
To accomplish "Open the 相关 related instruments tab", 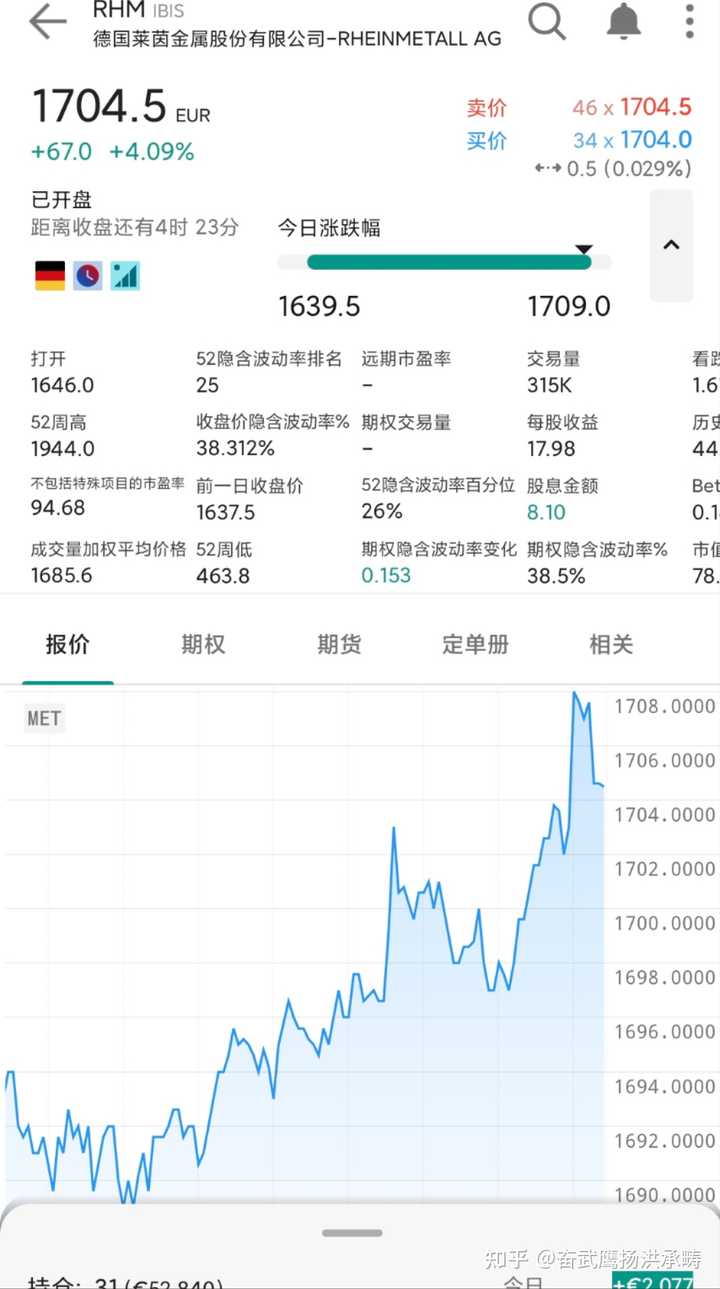I will click(611, 645).
